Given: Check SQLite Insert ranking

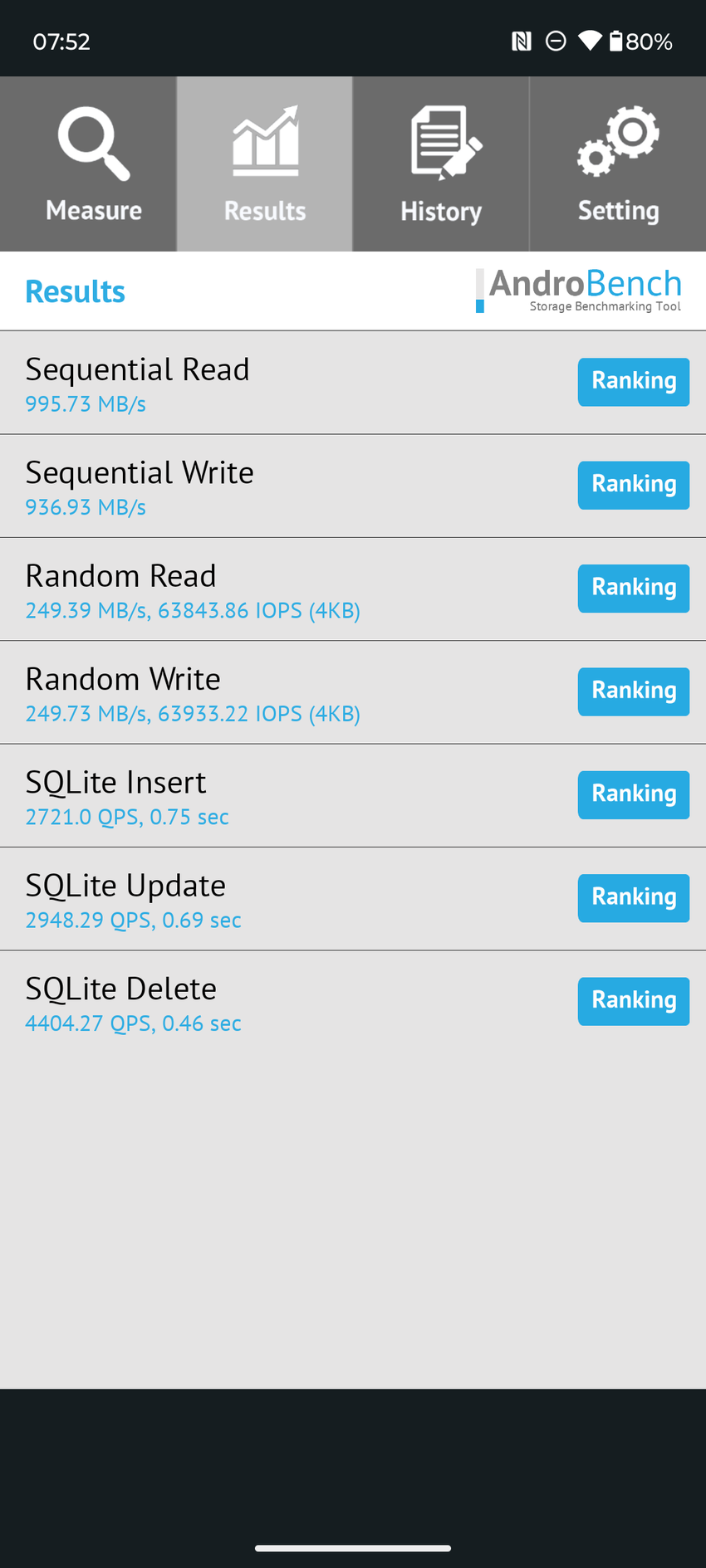Looking at the screenshot, I should 633,794.
